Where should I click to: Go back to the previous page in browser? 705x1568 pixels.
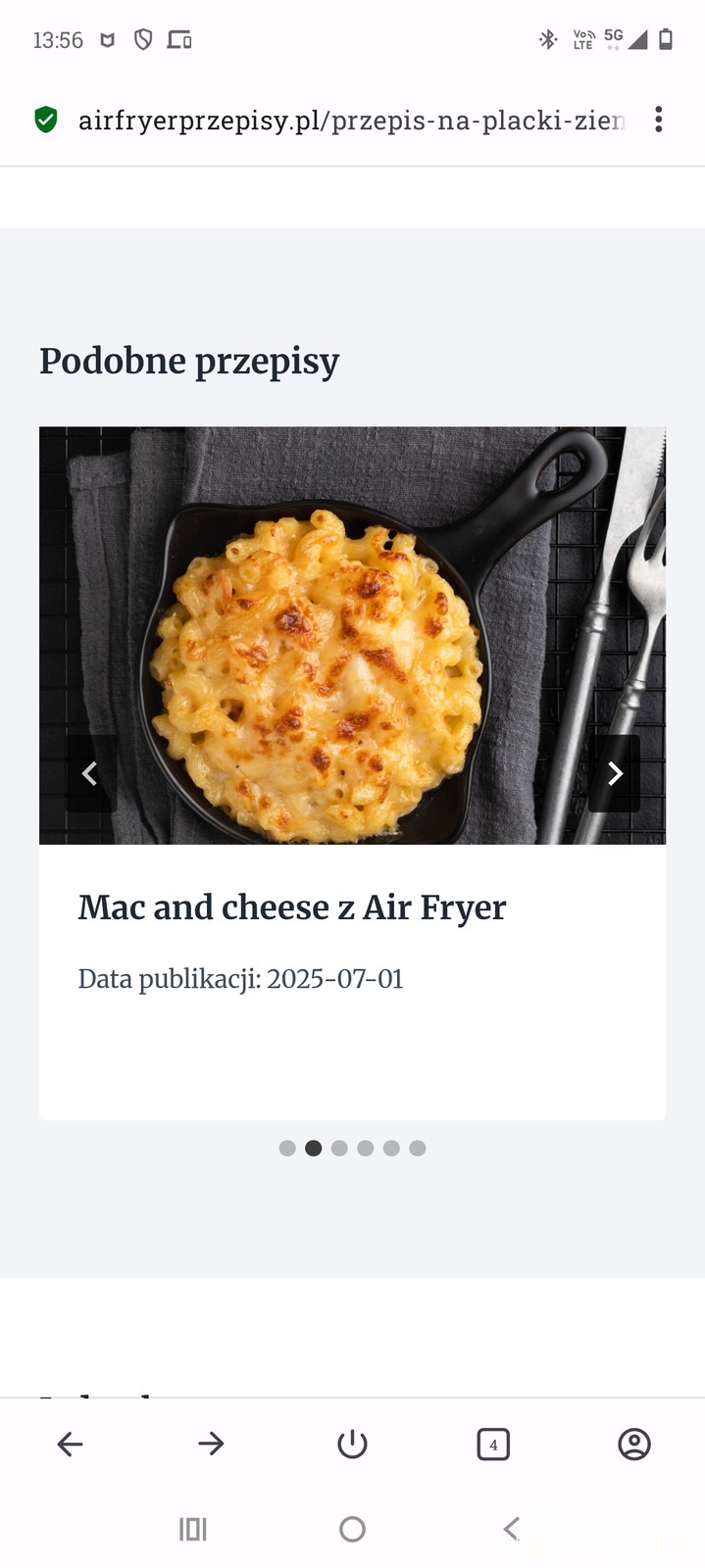pos(70,1444)
